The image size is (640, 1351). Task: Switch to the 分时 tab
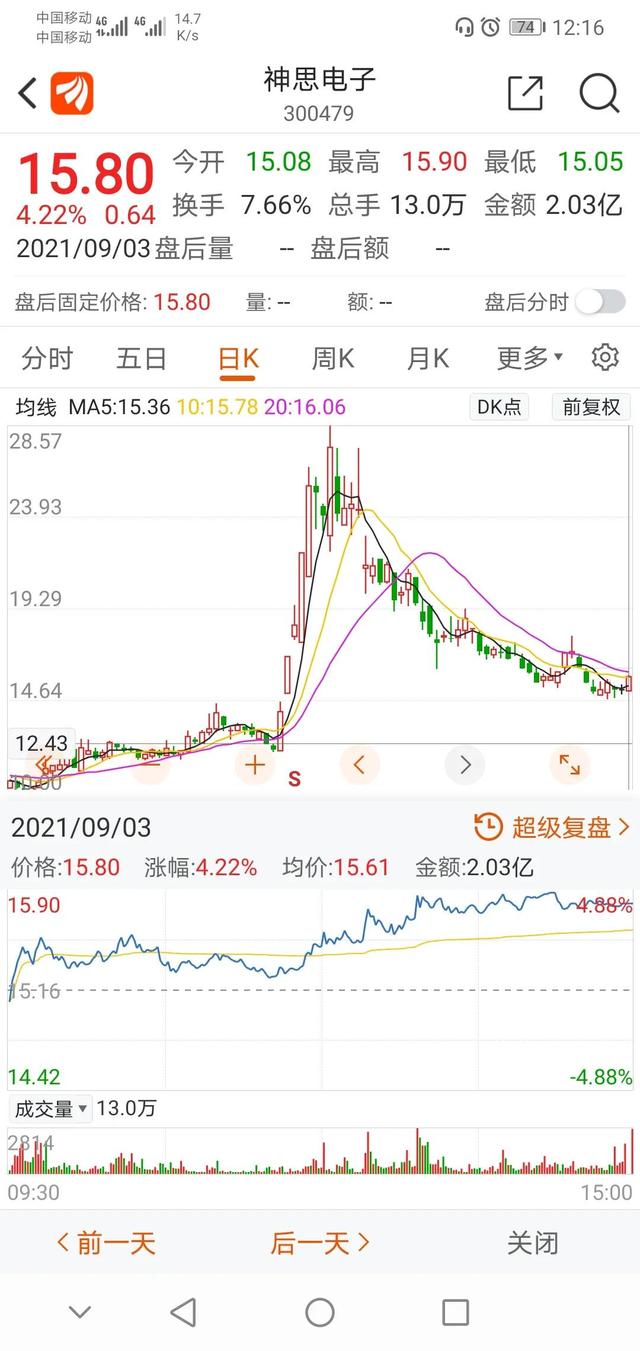[x=47, y=358]
